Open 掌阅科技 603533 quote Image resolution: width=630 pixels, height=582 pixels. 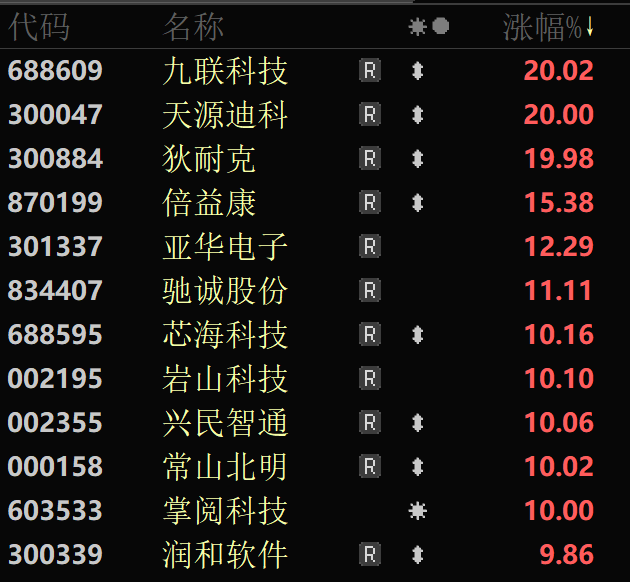coord(225,511)
